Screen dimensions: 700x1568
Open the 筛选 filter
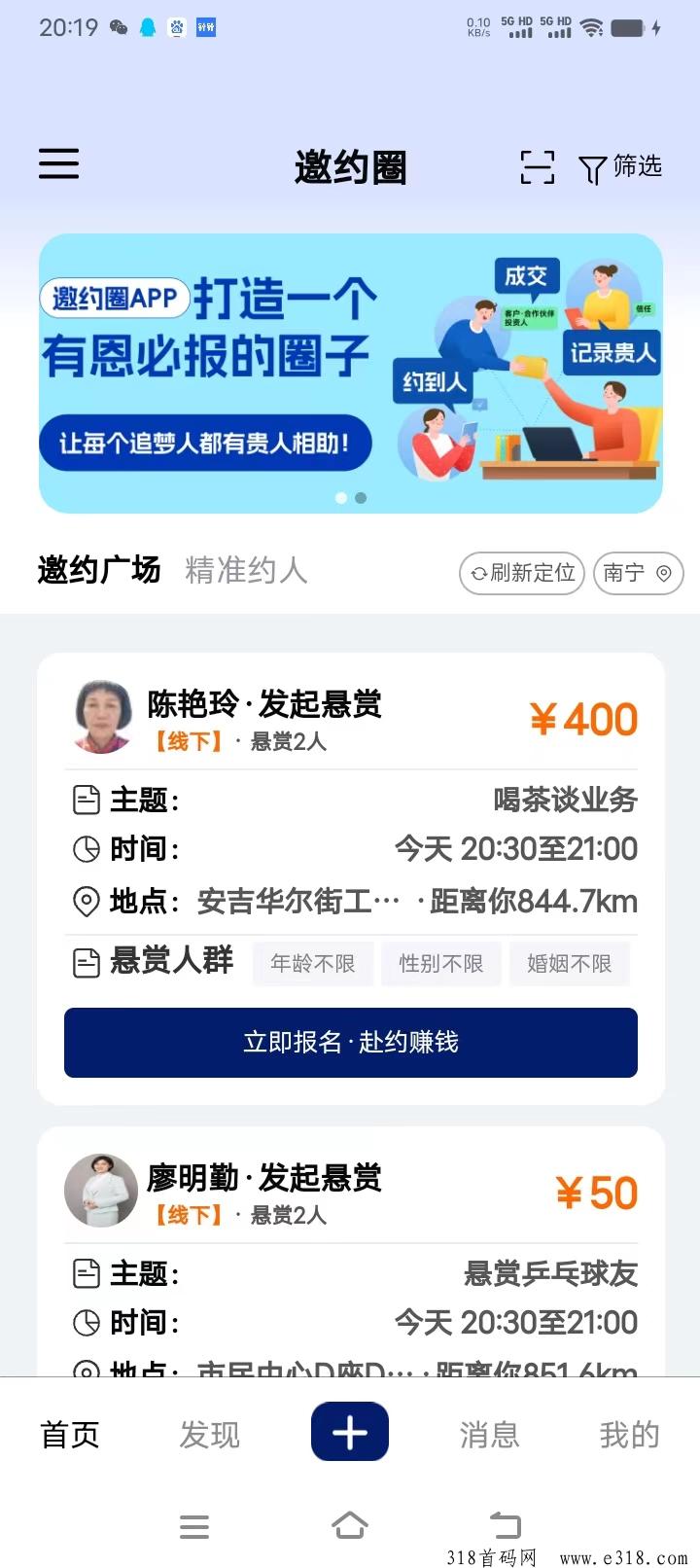coord(620,167)
